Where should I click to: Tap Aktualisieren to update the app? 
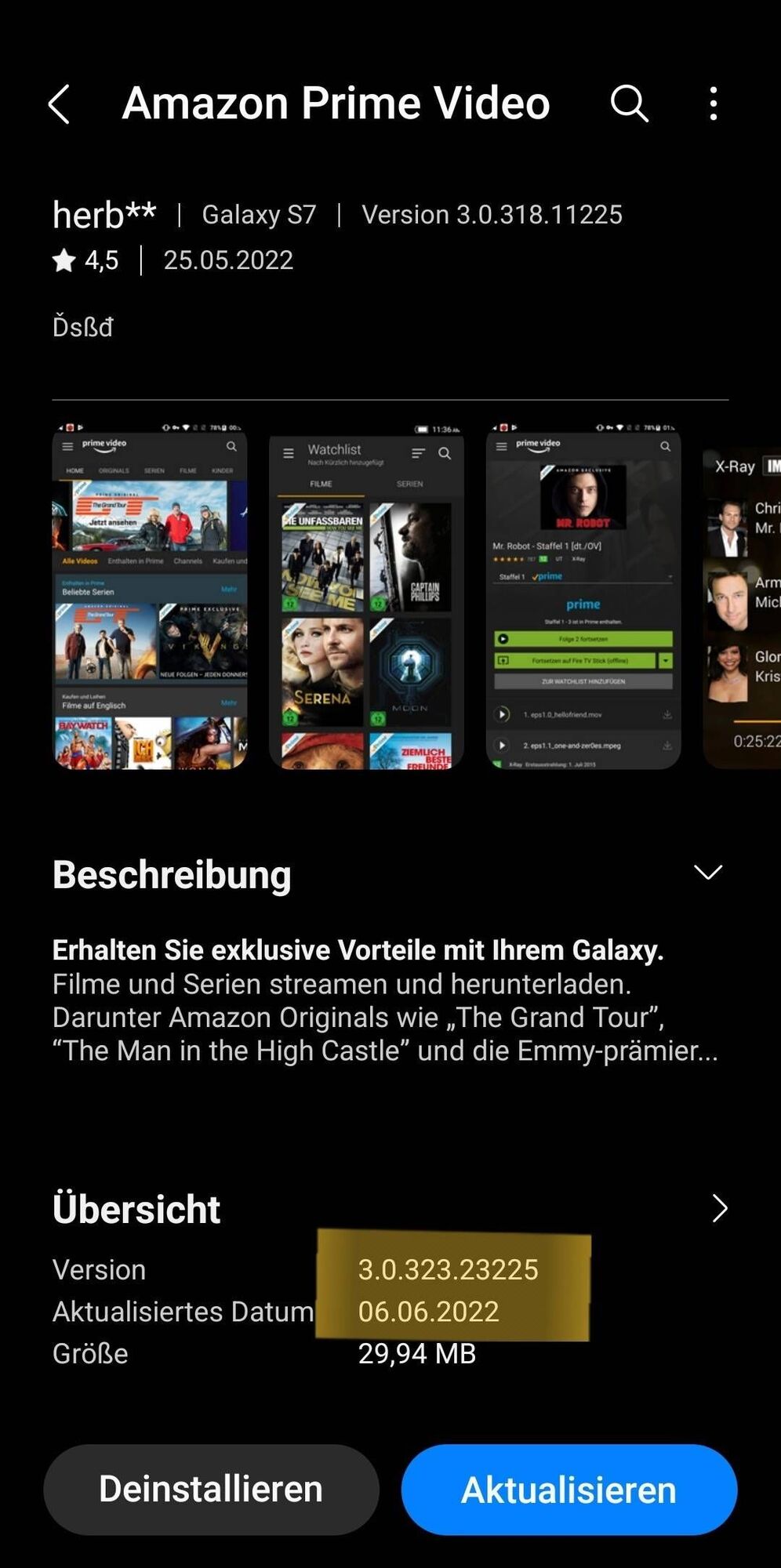coord(568,1489)
